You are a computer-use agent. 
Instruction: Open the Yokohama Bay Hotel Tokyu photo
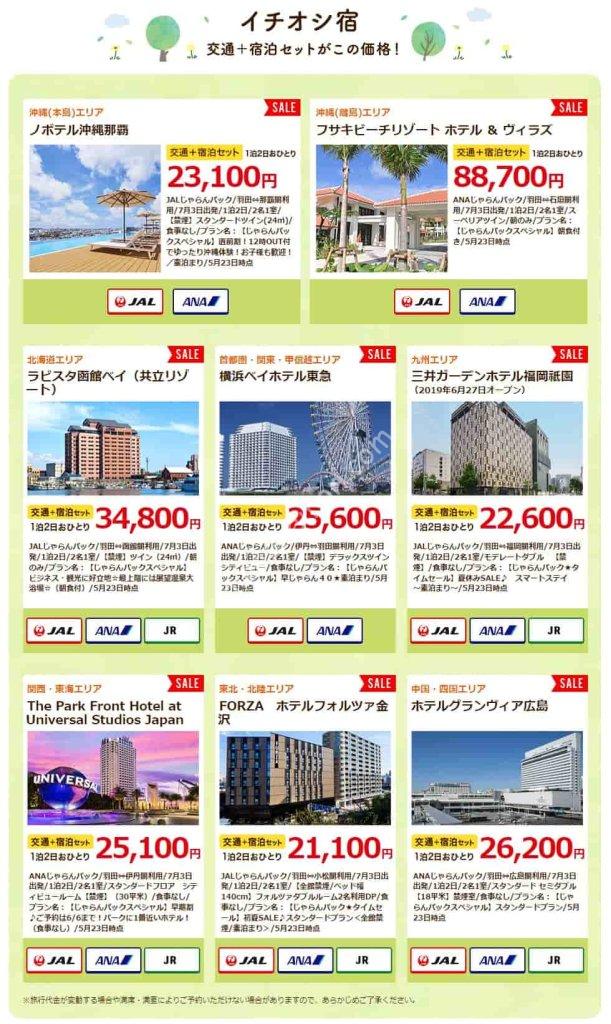[x=305, y=447]
